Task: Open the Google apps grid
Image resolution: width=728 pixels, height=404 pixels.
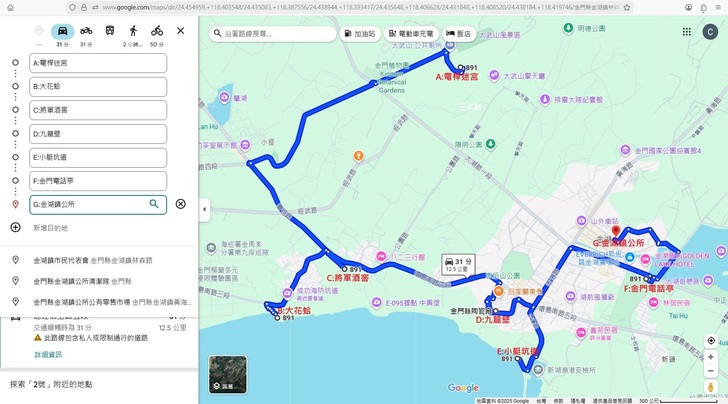Action: tap(687, 32)
